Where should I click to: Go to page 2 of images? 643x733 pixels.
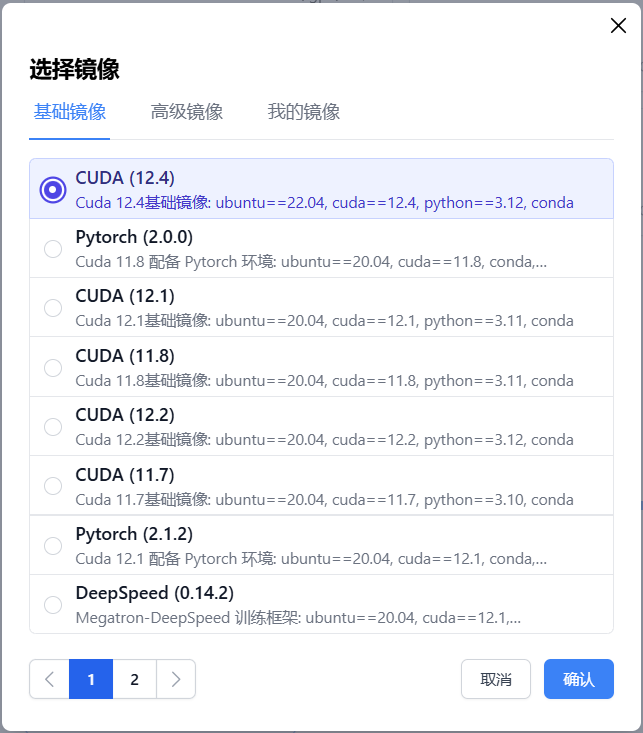134,680
